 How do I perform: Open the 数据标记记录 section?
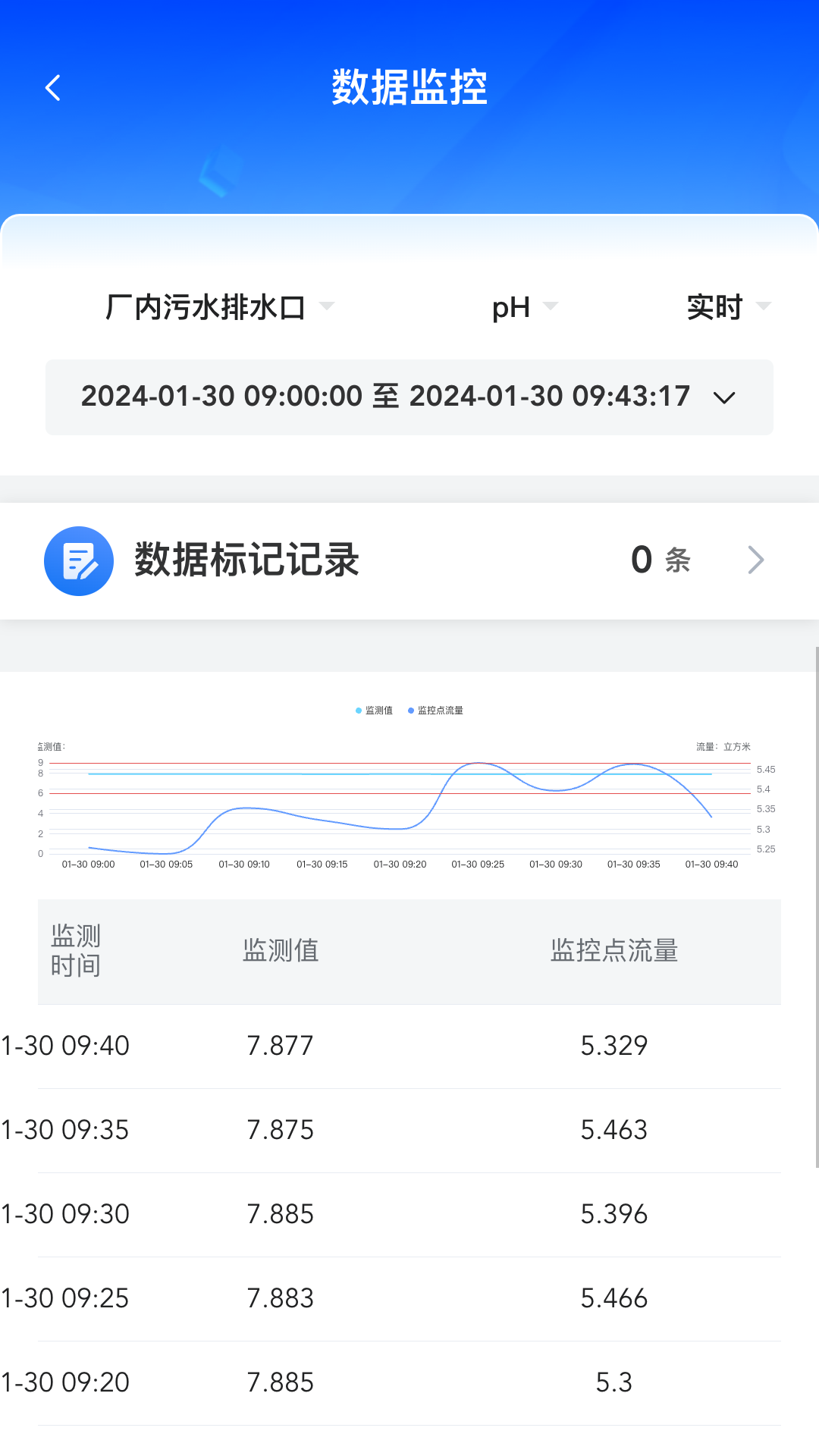pos(245,560)
